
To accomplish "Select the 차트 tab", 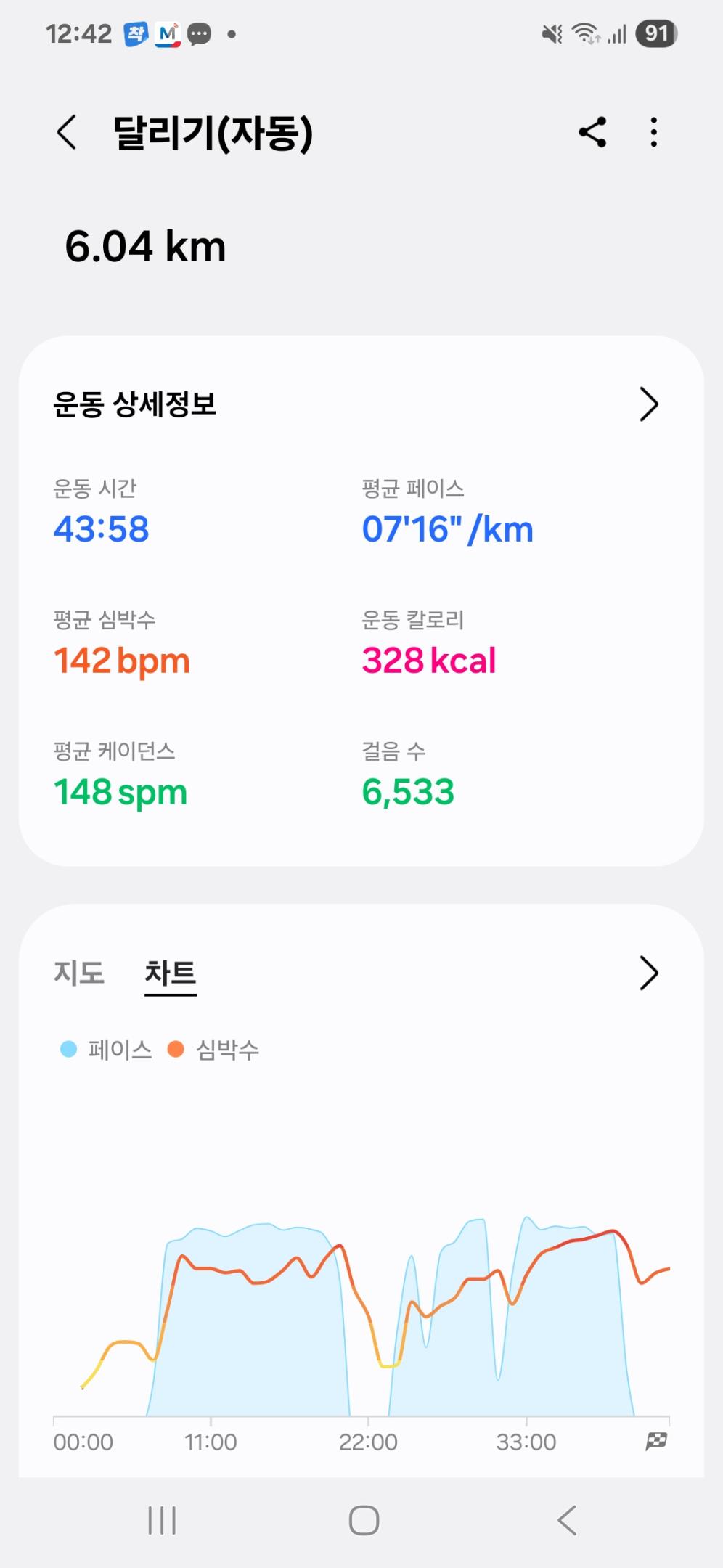I will coord(171,973).
